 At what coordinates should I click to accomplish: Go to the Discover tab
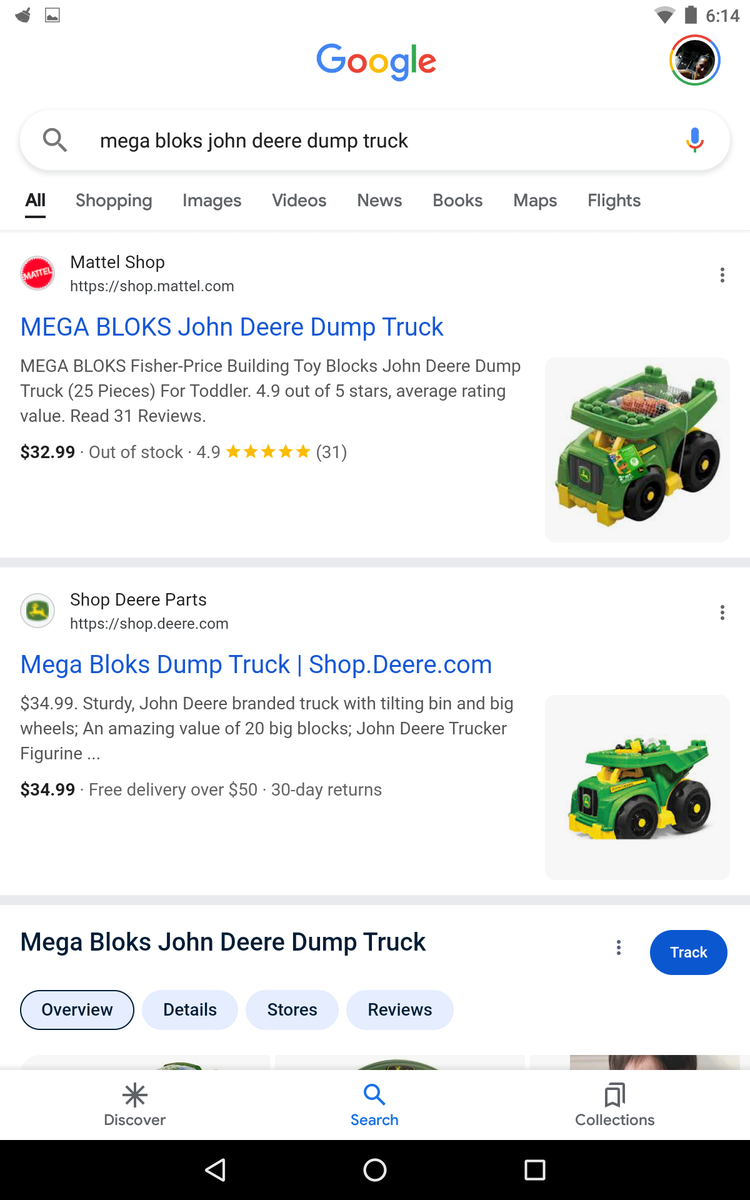[135, 1105]
